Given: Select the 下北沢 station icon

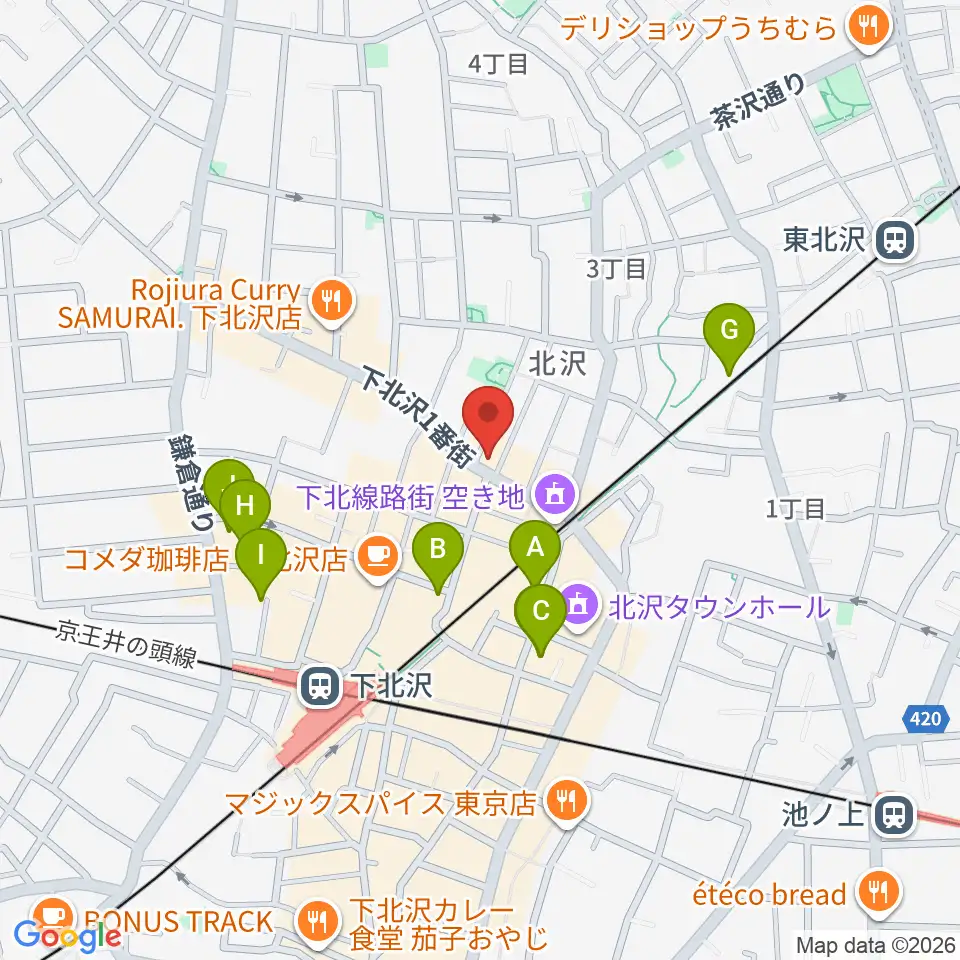Looking at the screenshot, I should pos(320,685).
